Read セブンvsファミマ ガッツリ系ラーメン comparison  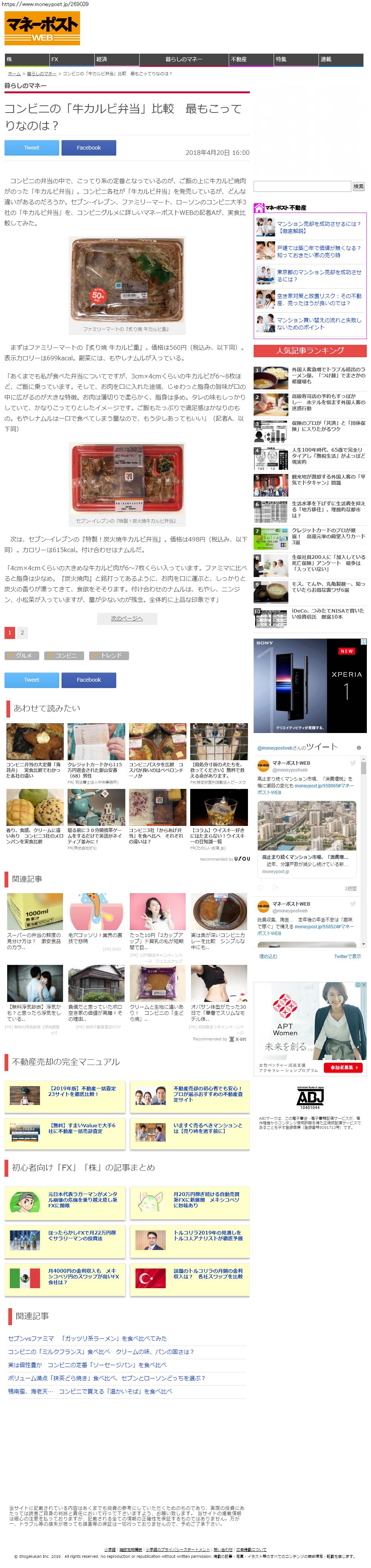(x=88, y=1338)
